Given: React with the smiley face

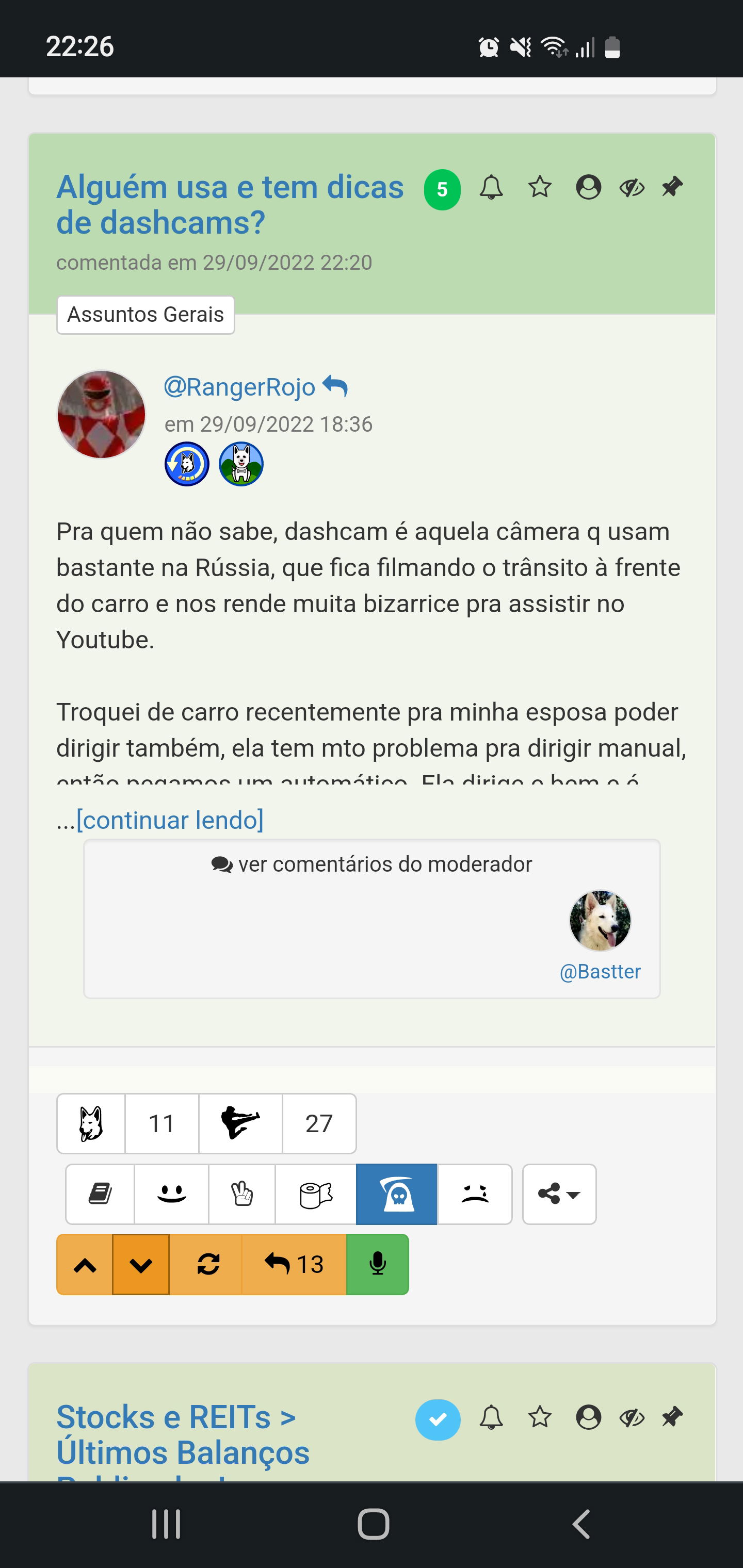Looking at the screenshot, I should (x=171, y=1194).
